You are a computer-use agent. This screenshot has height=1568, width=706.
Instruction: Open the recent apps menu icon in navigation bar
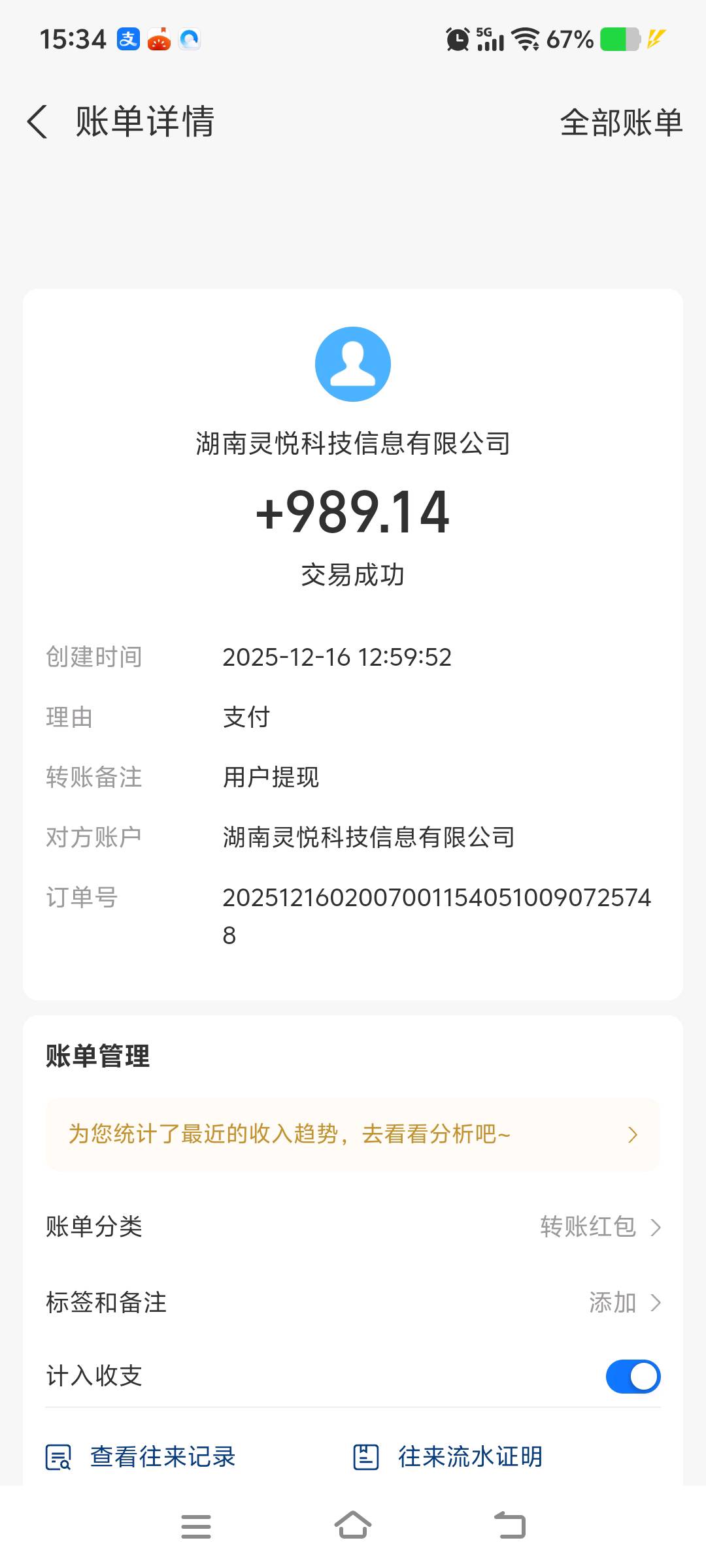point(196,1527)
